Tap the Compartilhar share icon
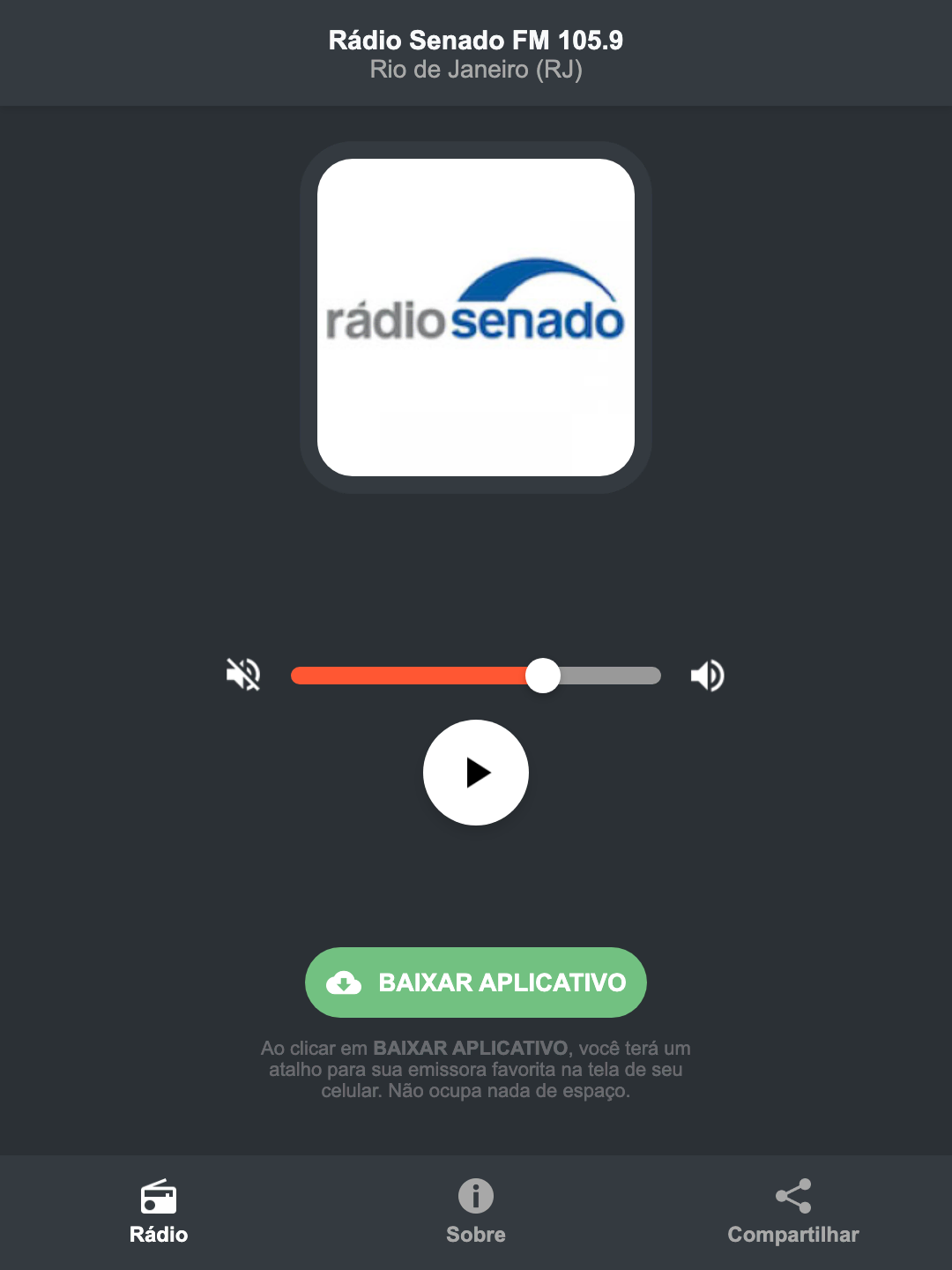The height and width of the screenshot is (1270, 952). 792,1195
